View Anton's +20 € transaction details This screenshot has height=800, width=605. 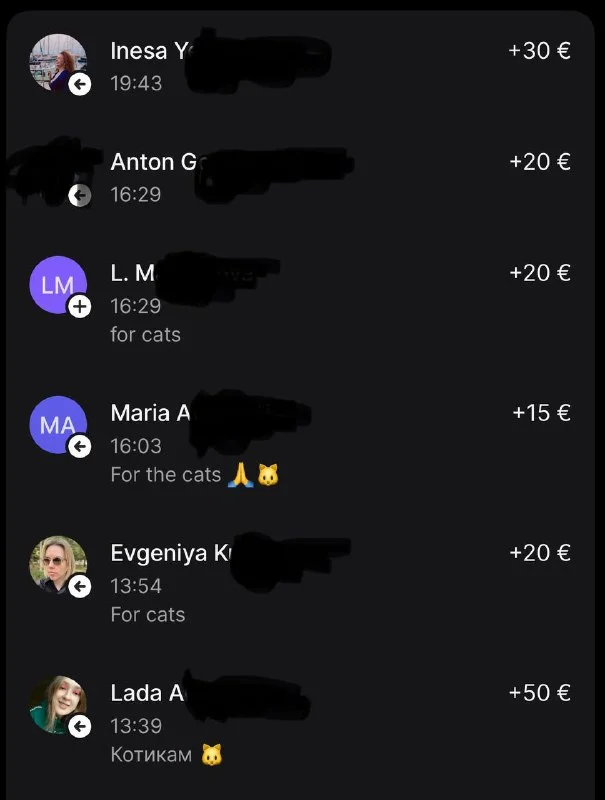pos(300,177)
